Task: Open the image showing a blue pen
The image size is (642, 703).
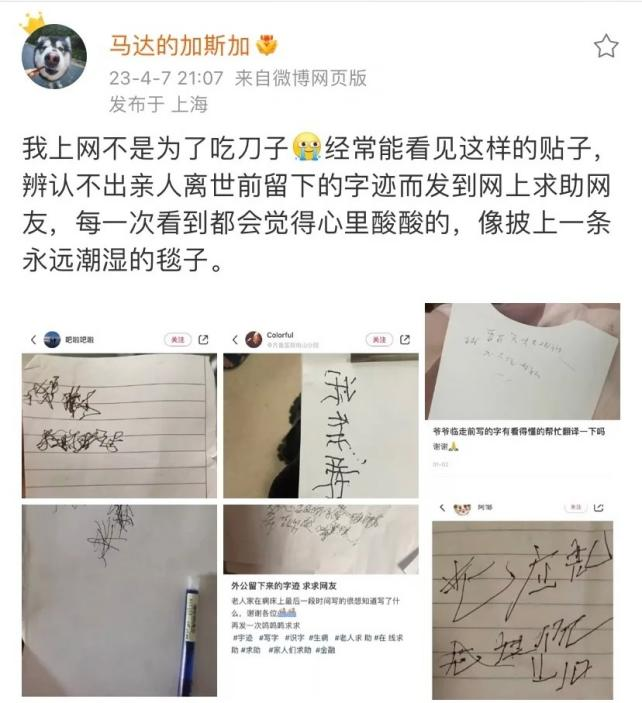Action: pos(120,600)
